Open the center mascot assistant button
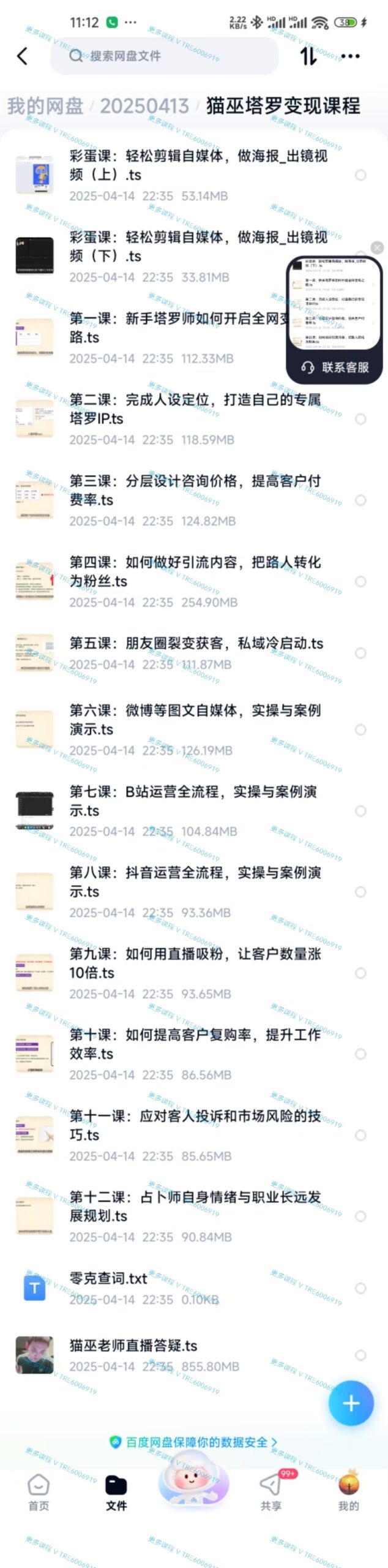The width and height of the screenshot is (388, 1568). (193, 1482)
